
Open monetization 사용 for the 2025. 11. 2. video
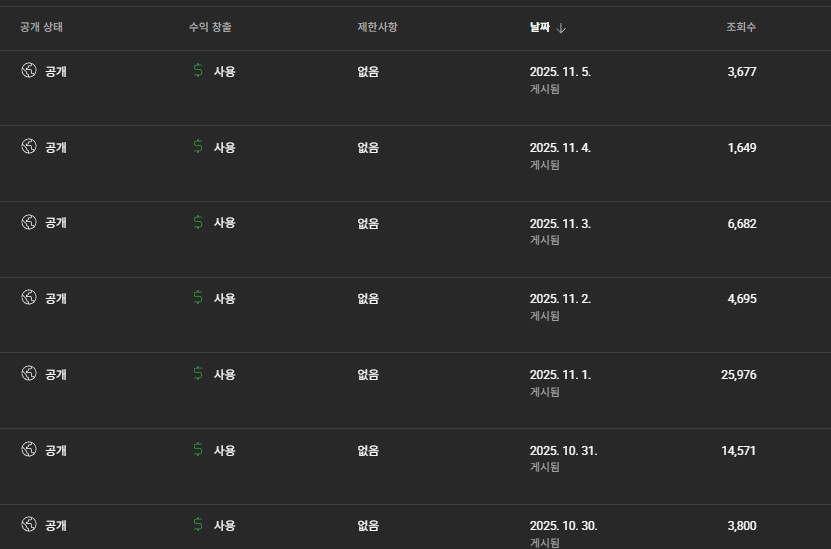click(214, 298)
